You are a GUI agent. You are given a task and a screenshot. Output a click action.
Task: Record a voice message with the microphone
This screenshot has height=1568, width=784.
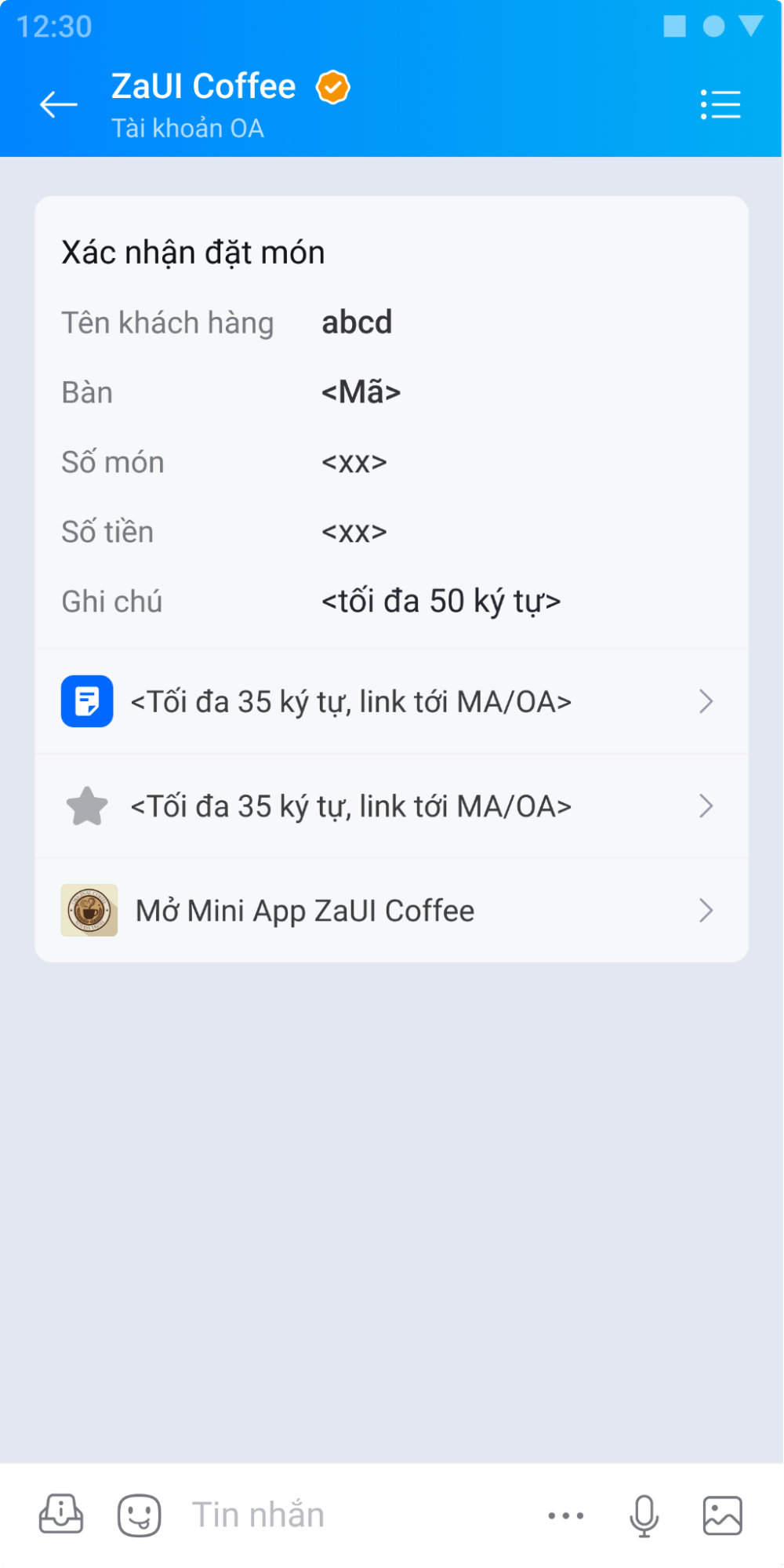644,1515
